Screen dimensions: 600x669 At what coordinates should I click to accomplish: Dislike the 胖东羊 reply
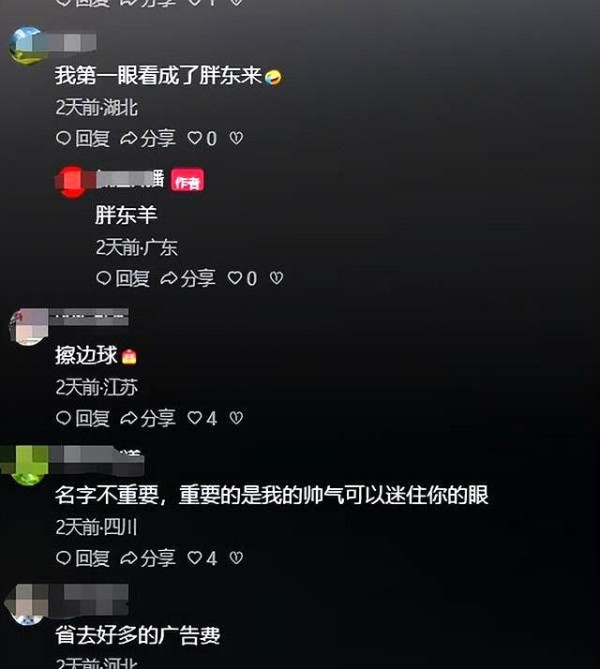coord(276,278)
